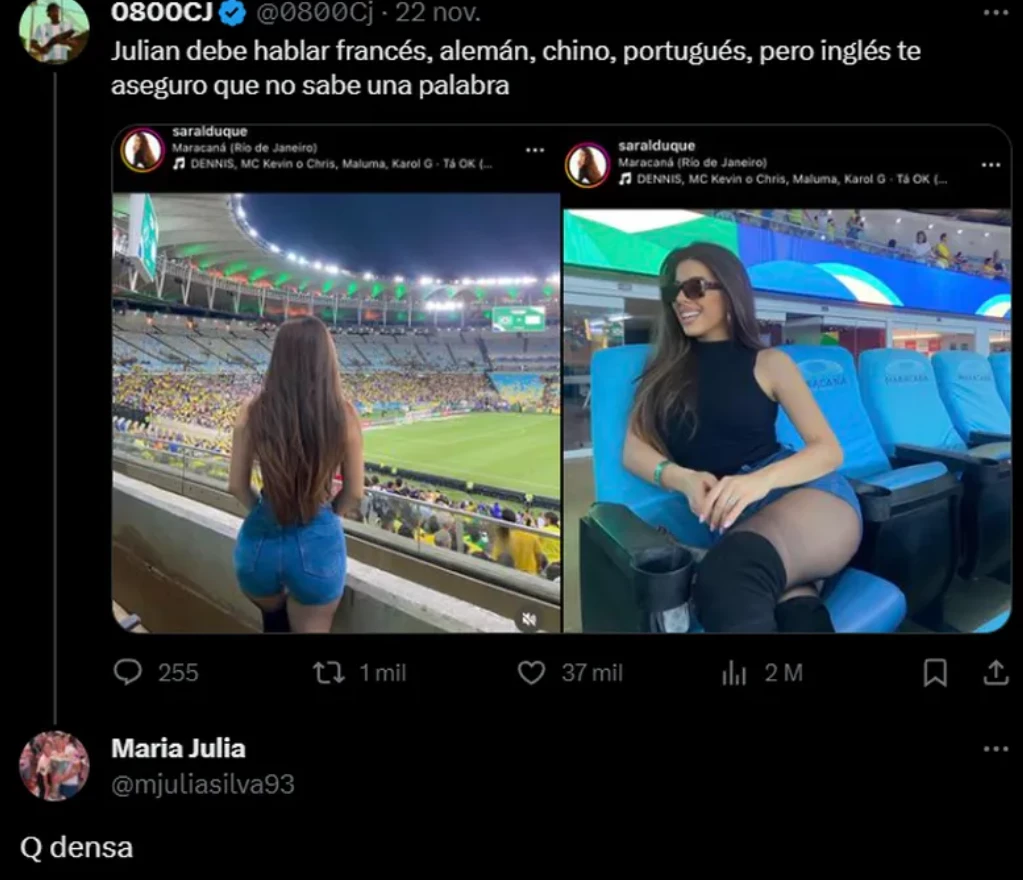Share the 0800CJ post
Viewport: 1023px width, 880px height.
point(995,672)
